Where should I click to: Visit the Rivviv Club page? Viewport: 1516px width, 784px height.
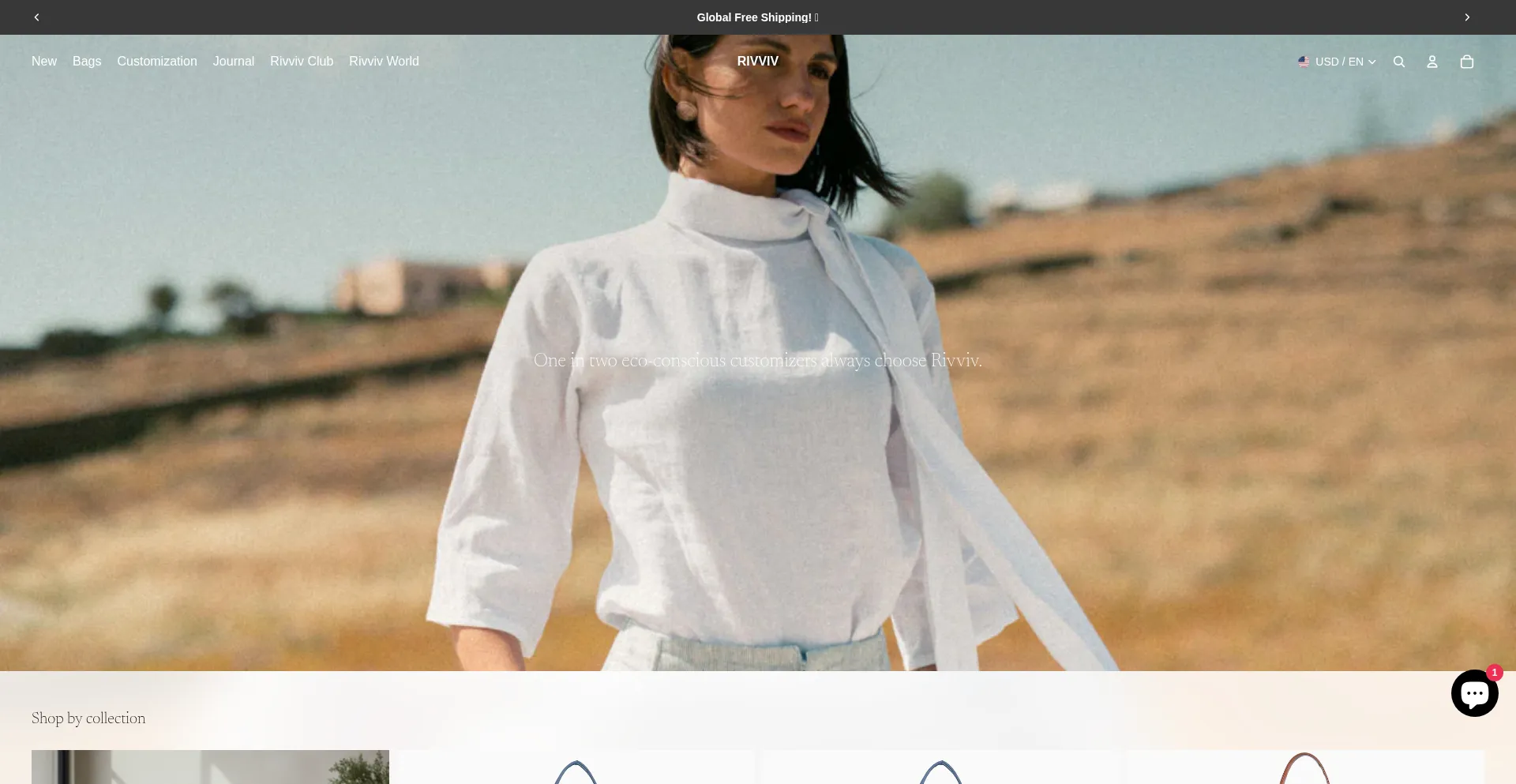pyautogui.click(x=302, y=62)
